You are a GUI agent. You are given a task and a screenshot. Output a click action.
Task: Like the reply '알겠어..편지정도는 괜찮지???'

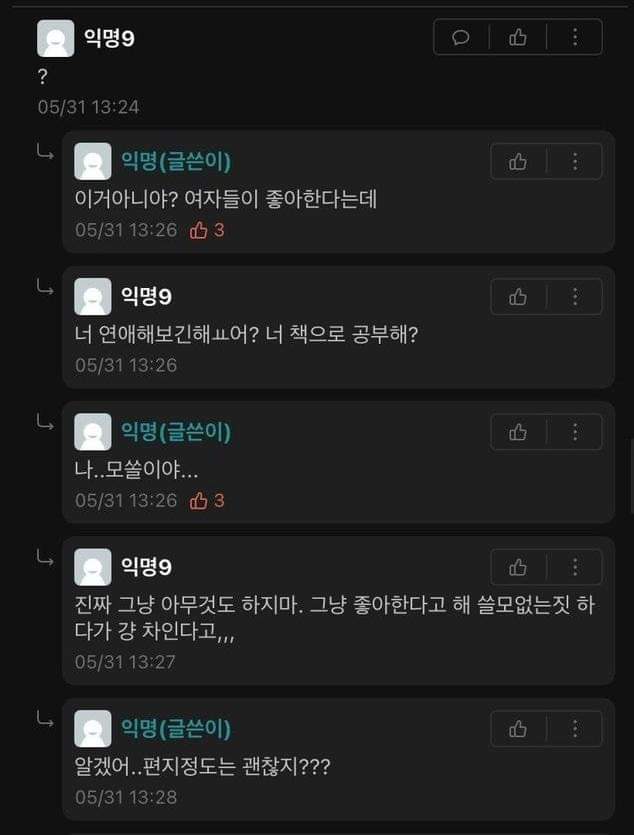[518, 729]
